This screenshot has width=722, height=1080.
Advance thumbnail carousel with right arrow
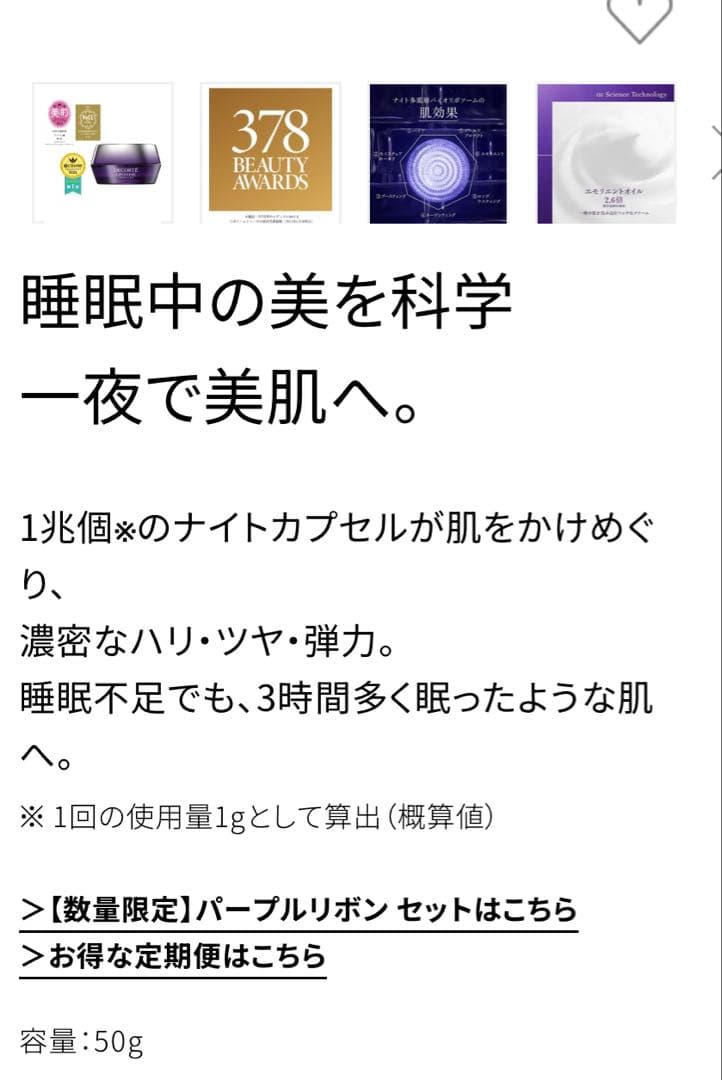click(714, 140)
